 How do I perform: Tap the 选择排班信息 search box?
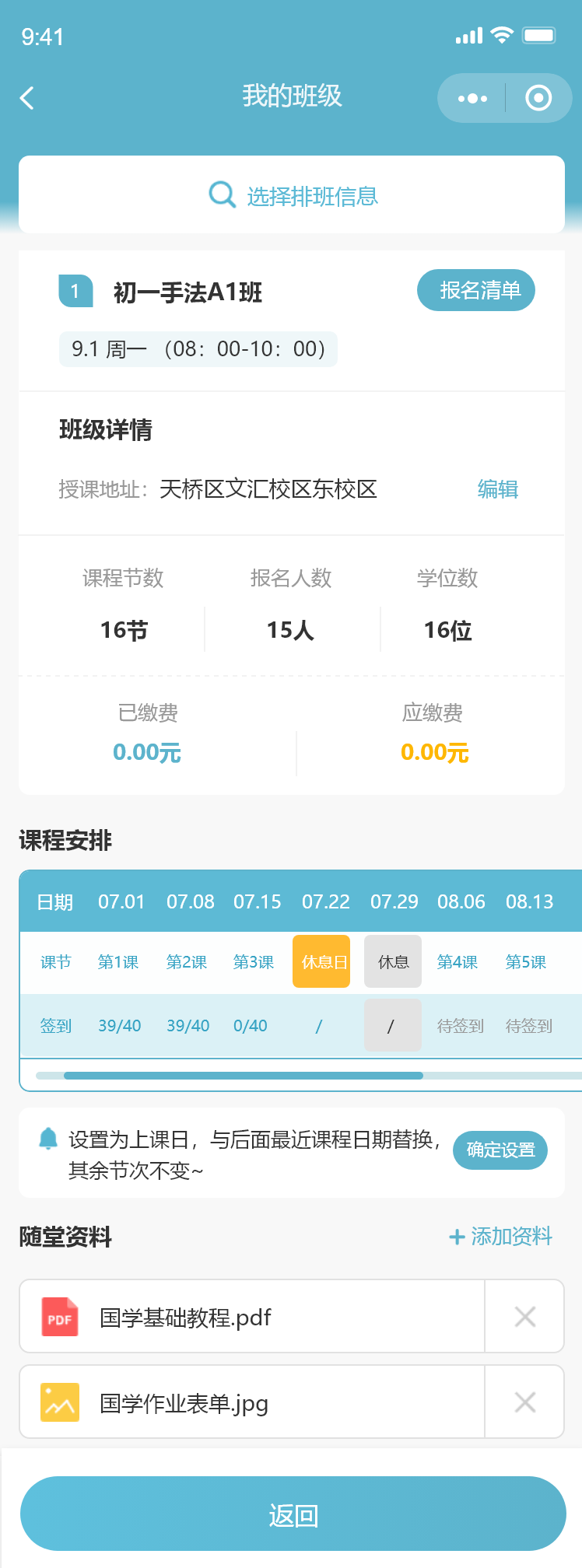tap(292, 195)
